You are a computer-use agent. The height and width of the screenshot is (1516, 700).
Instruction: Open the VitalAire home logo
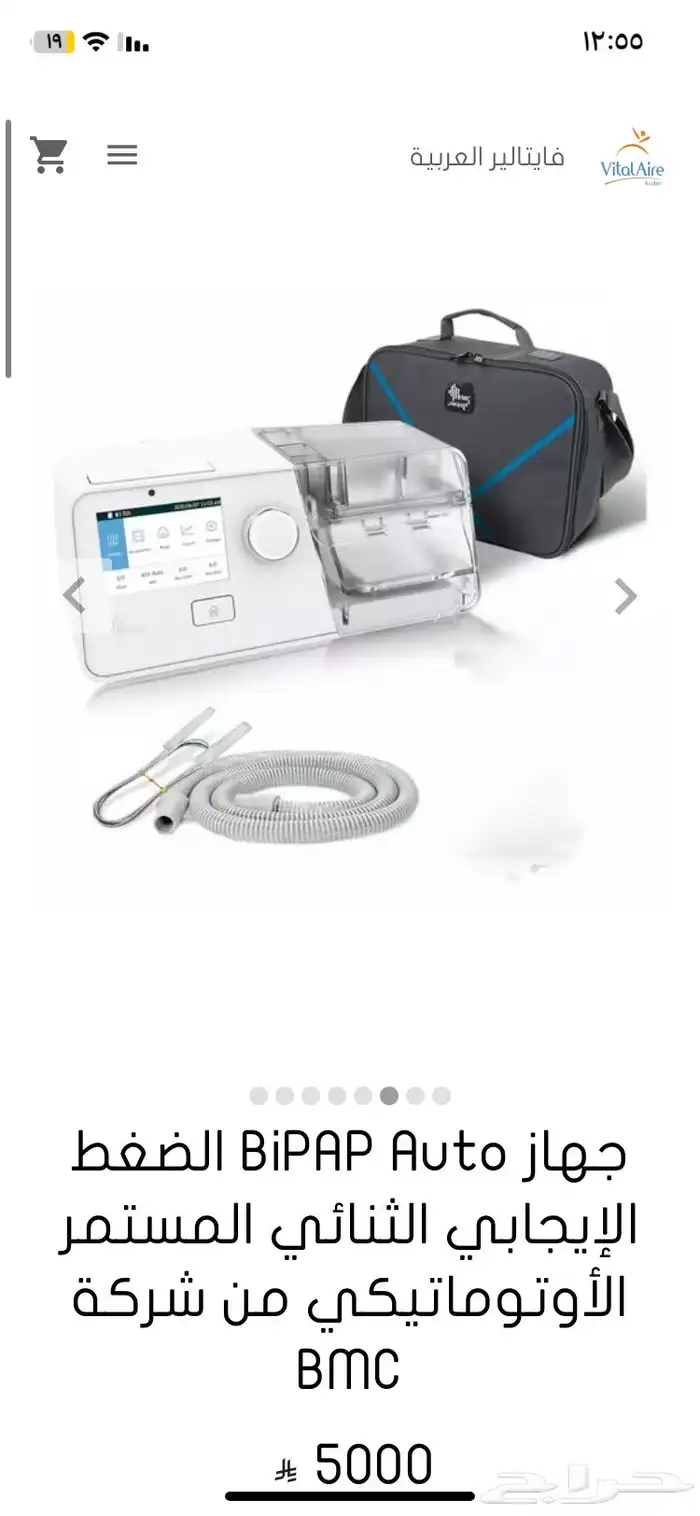631,157
